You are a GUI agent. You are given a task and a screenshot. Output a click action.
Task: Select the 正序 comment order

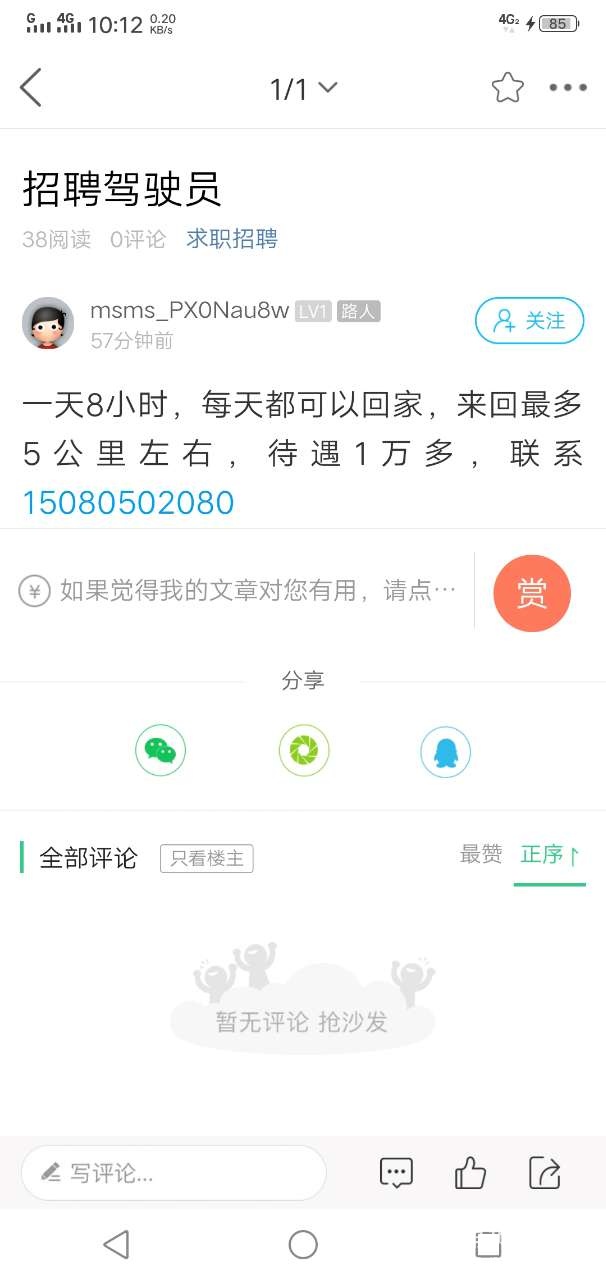pyautogui.click(x=549, y=855)
